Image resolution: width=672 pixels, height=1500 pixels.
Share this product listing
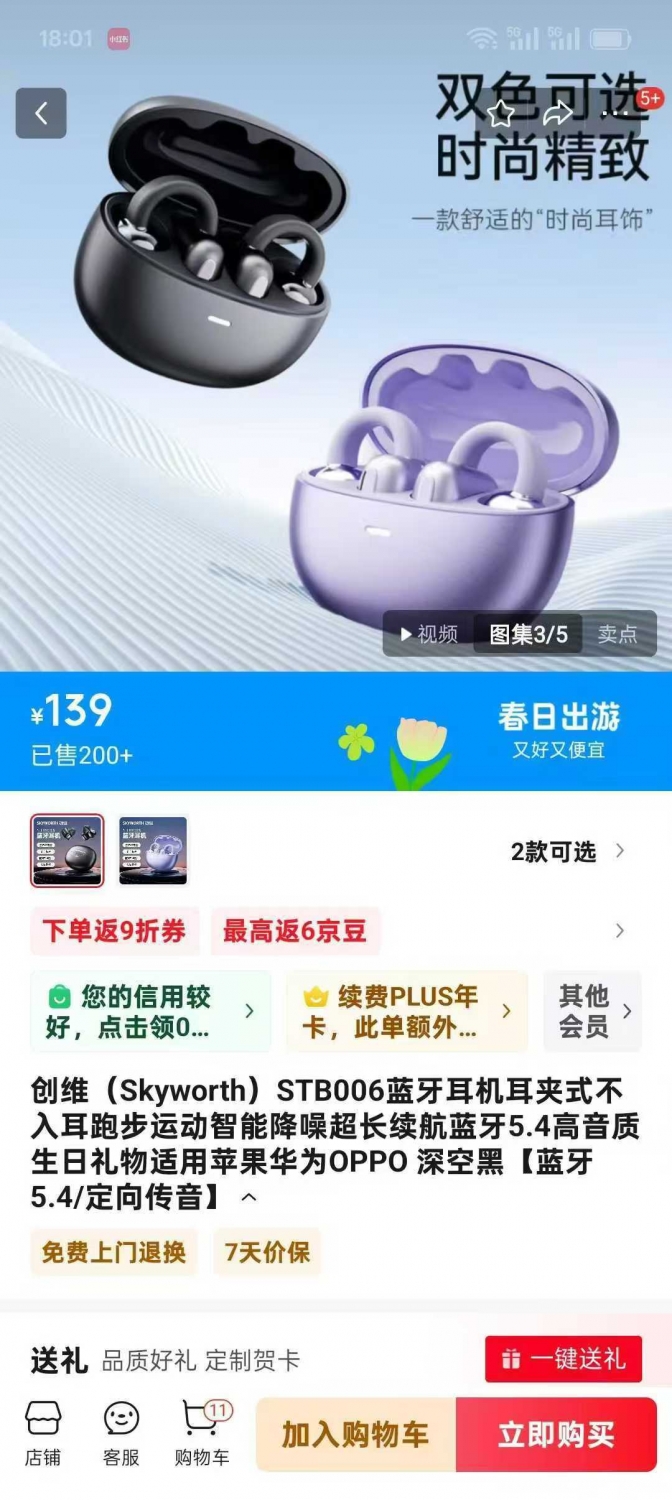pyautogui.click(x=557, y=113)
